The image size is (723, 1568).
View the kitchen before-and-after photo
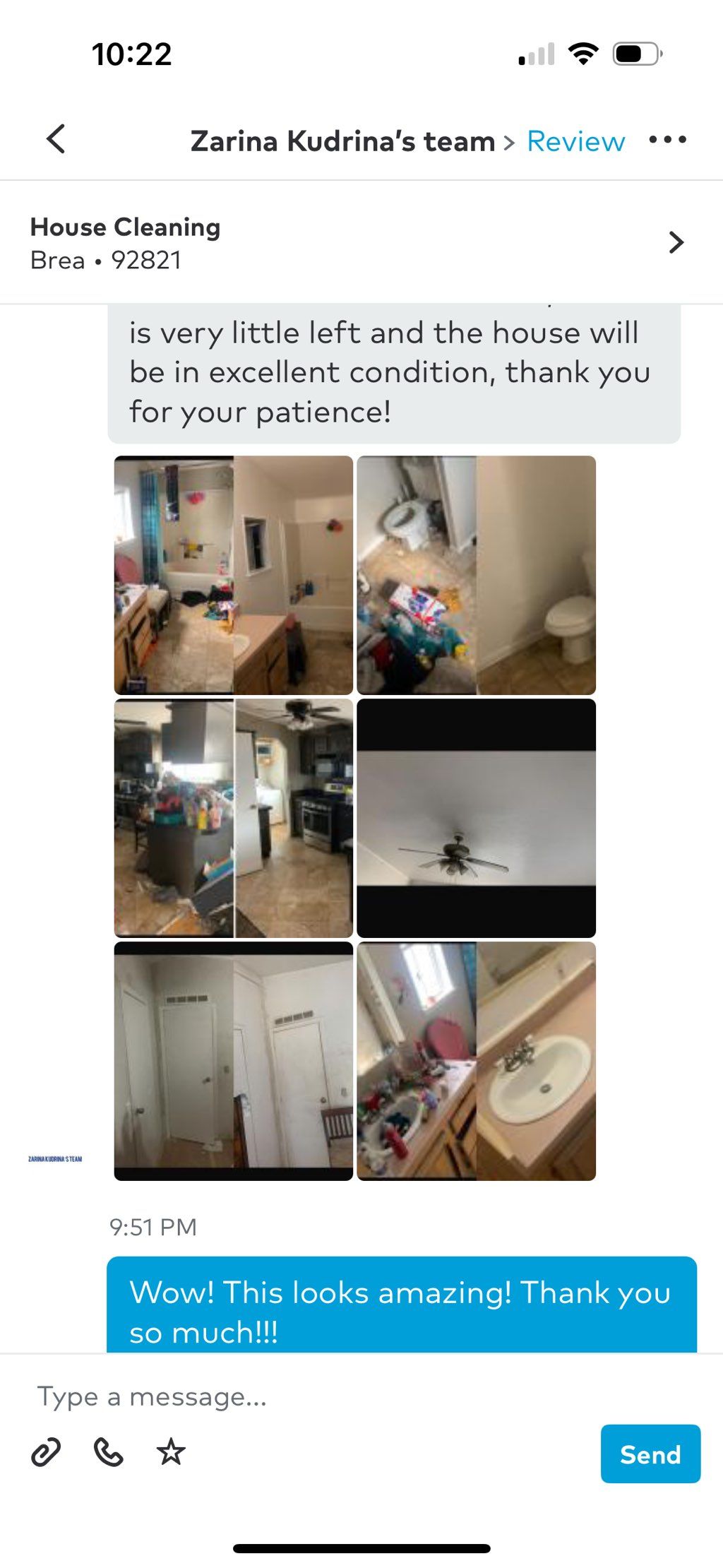(233, 818)
